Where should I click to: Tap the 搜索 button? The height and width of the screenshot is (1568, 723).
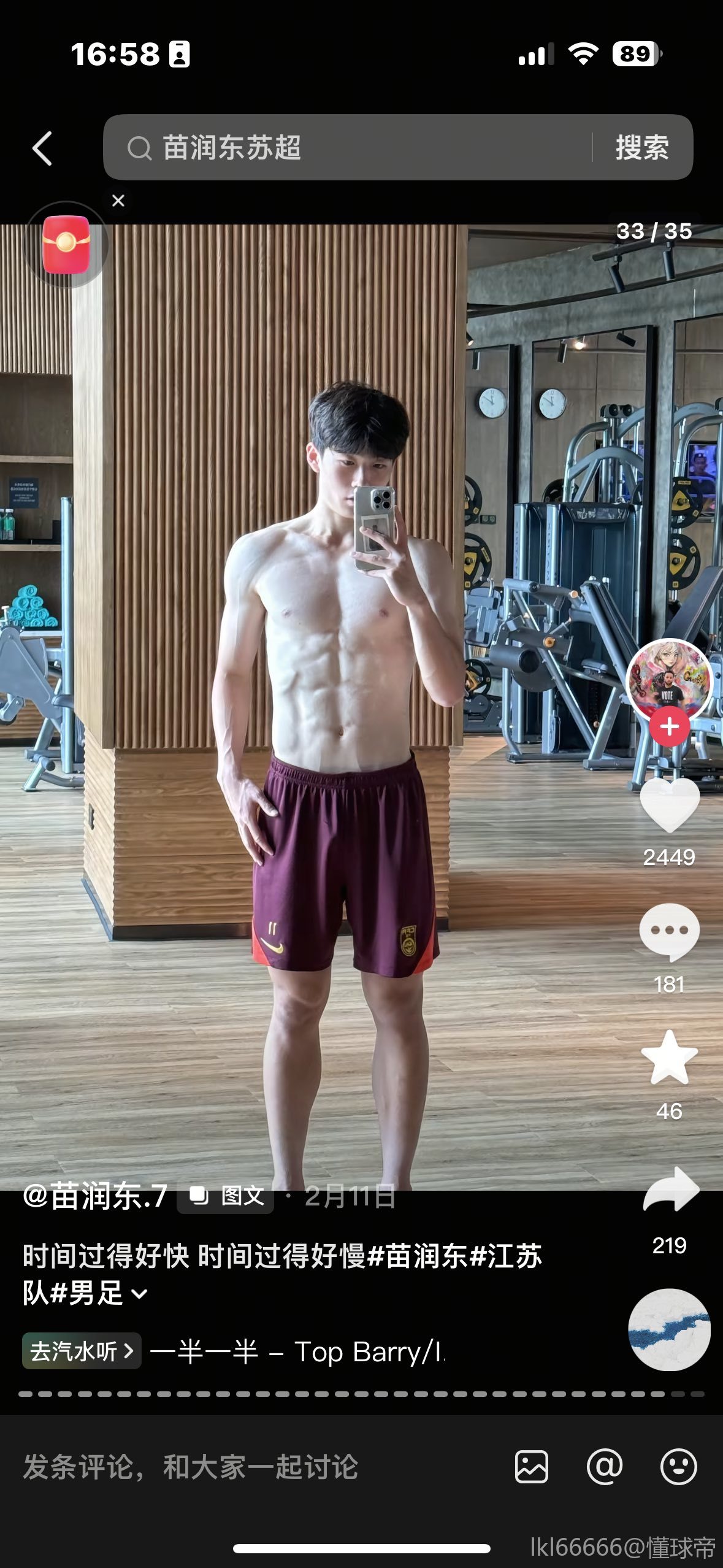642,148
